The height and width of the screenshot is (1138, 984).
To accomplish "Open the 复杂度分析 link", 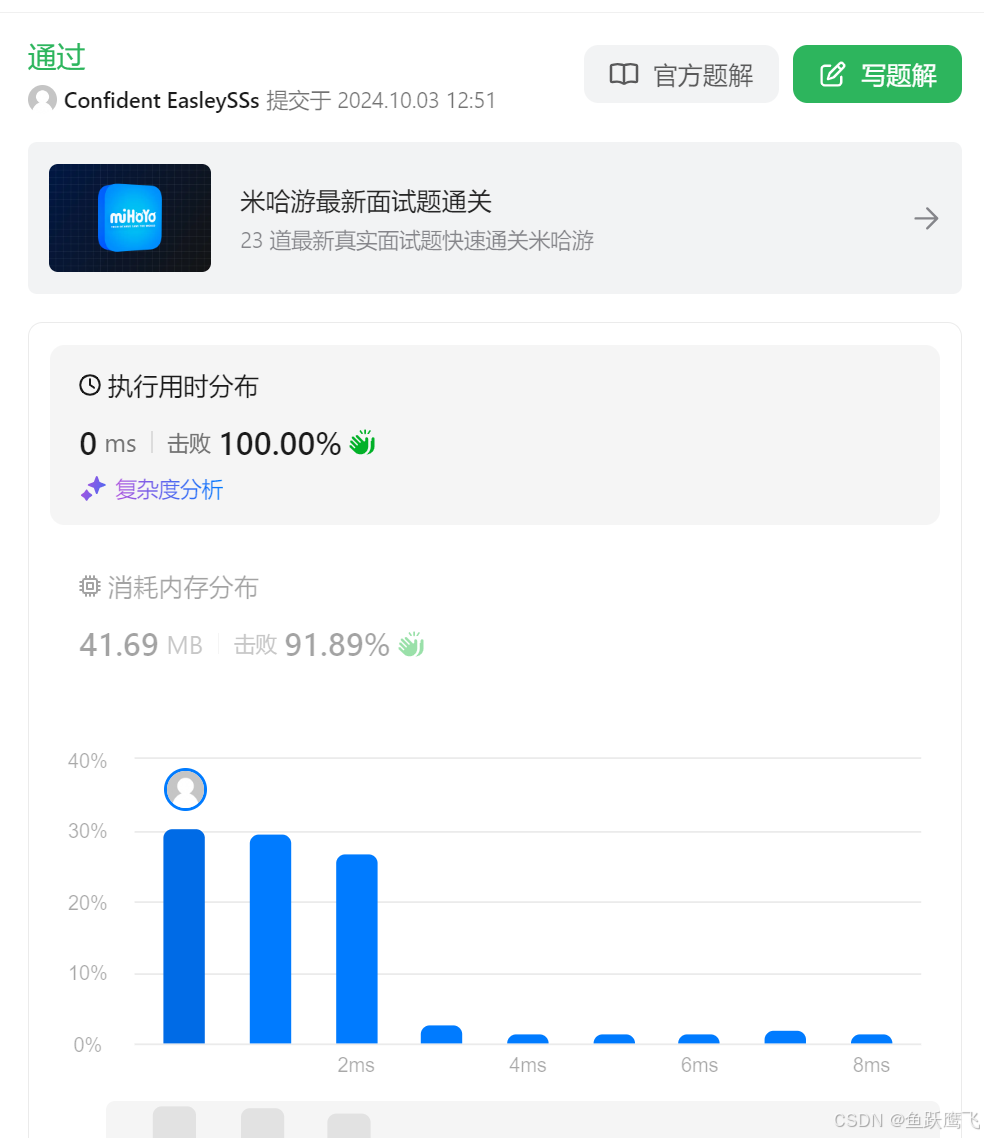I will click(x=169, y=489).
